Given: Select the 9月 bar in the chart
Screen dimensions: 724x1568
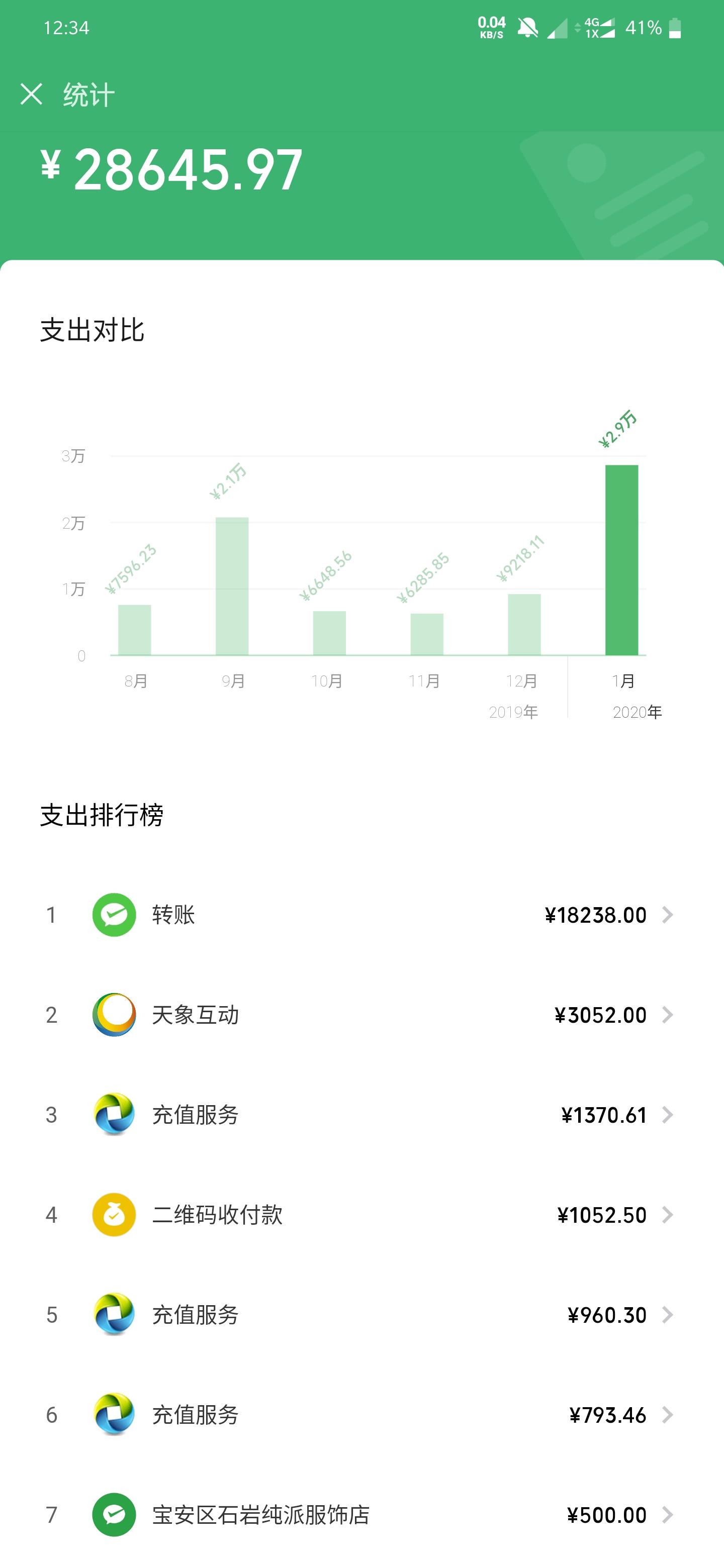Looking at the screenshot, I should pyautogui.click(x=232, y=586).
